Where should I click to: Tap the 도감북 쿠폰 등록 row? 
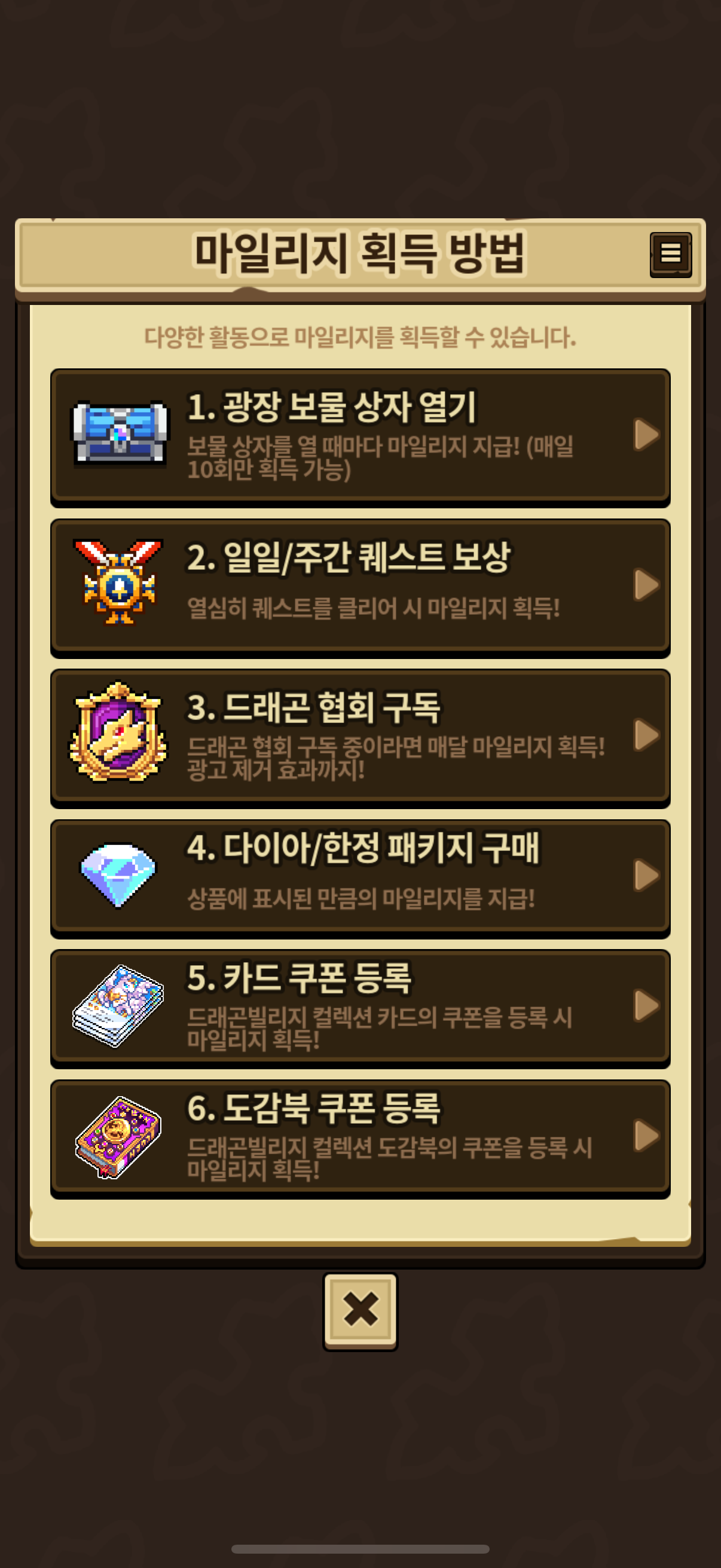click(x=360, y=1136)
